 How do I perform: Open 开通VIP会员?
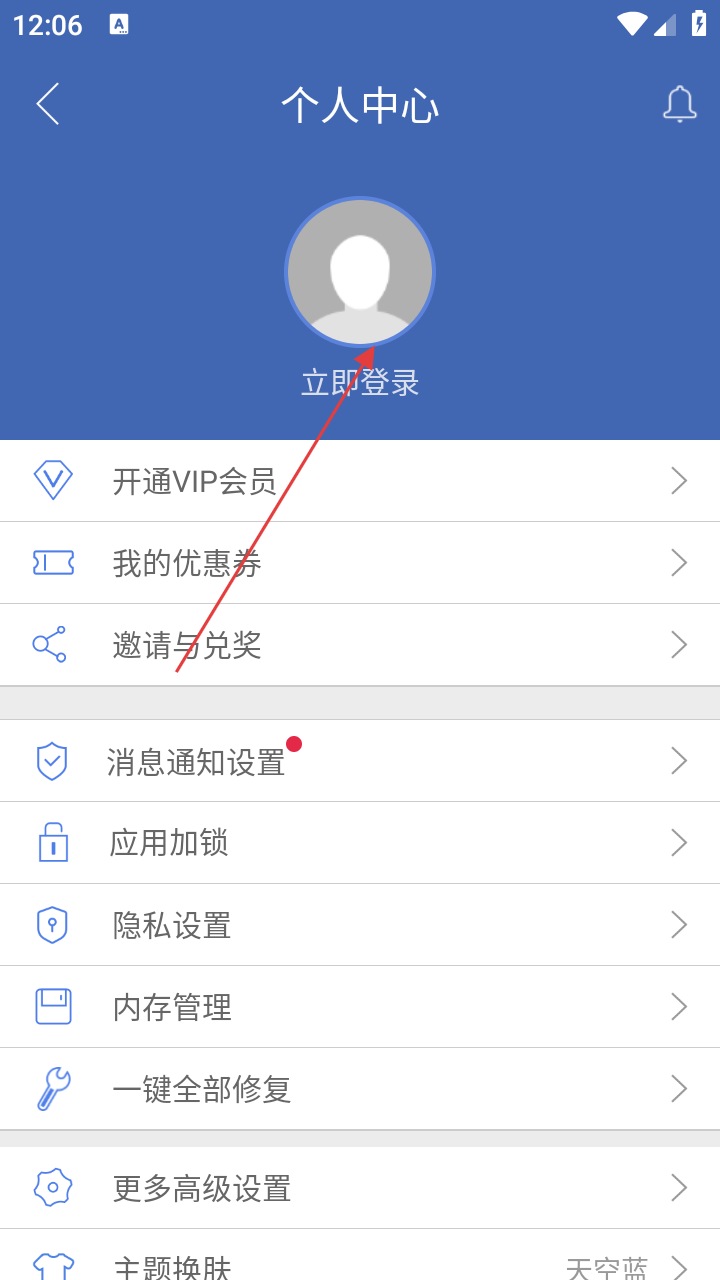(x=360, y=481)
